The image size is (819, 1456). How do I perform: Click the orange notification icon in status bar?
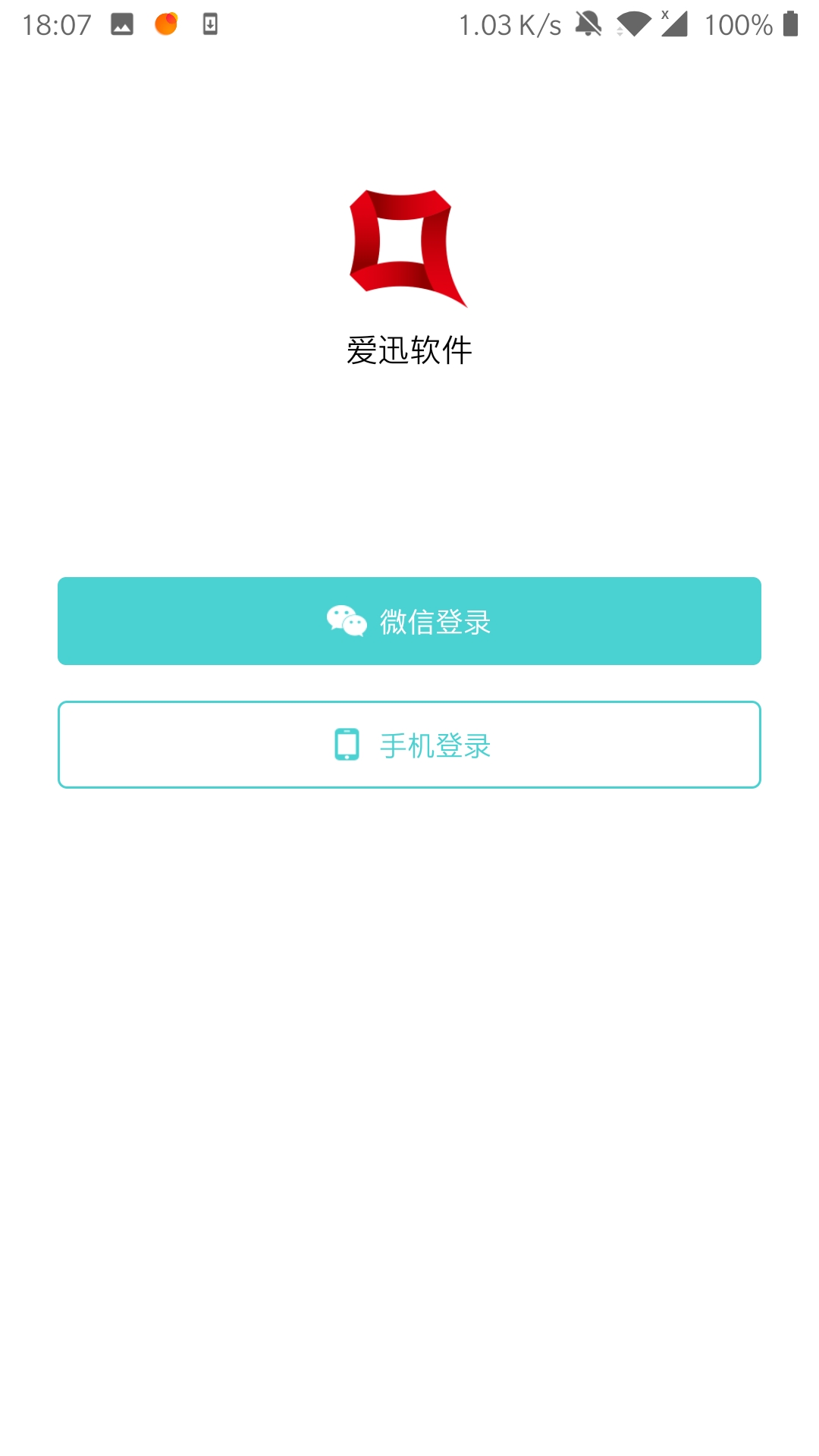click(x=165, y=23)
